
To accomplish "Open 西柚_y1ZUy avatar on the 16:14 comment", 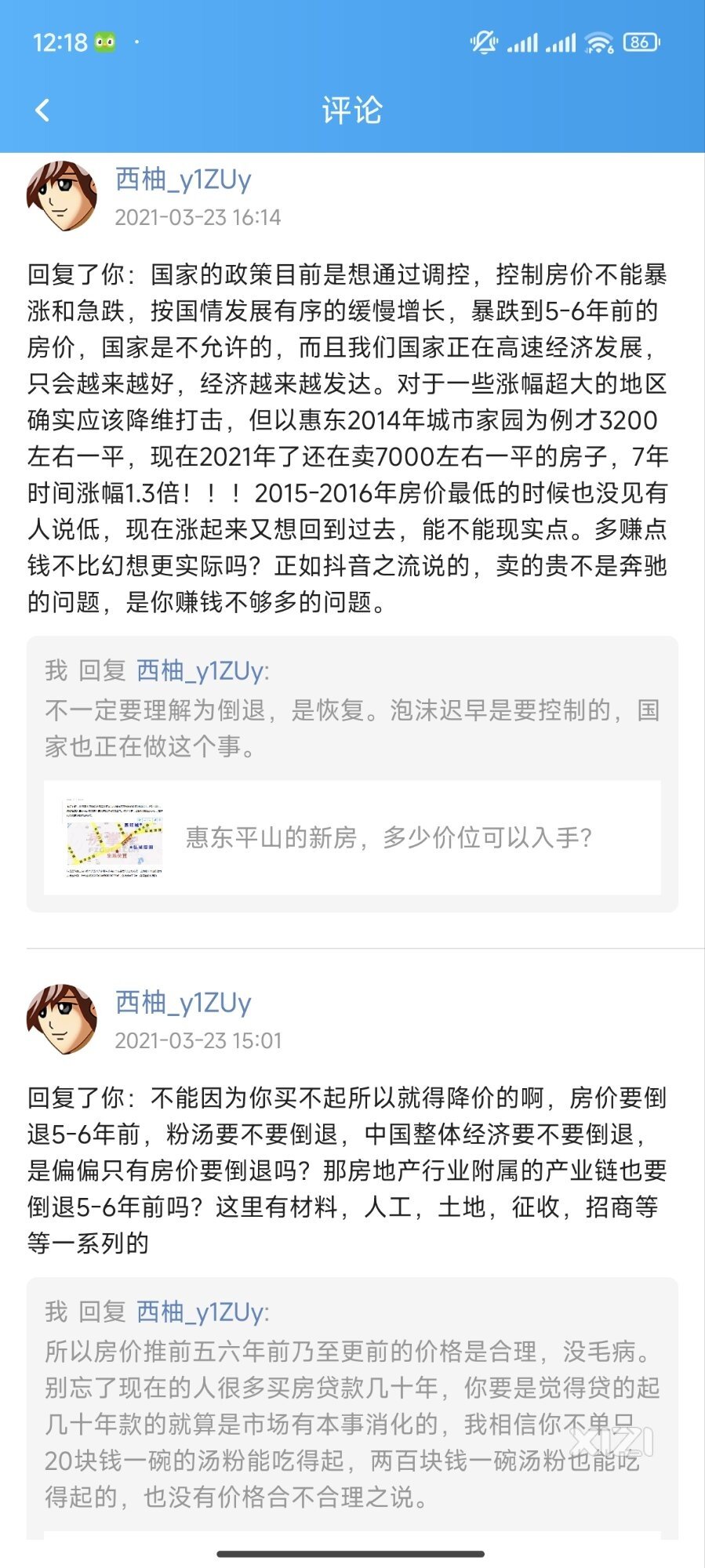I will point(63,197).
